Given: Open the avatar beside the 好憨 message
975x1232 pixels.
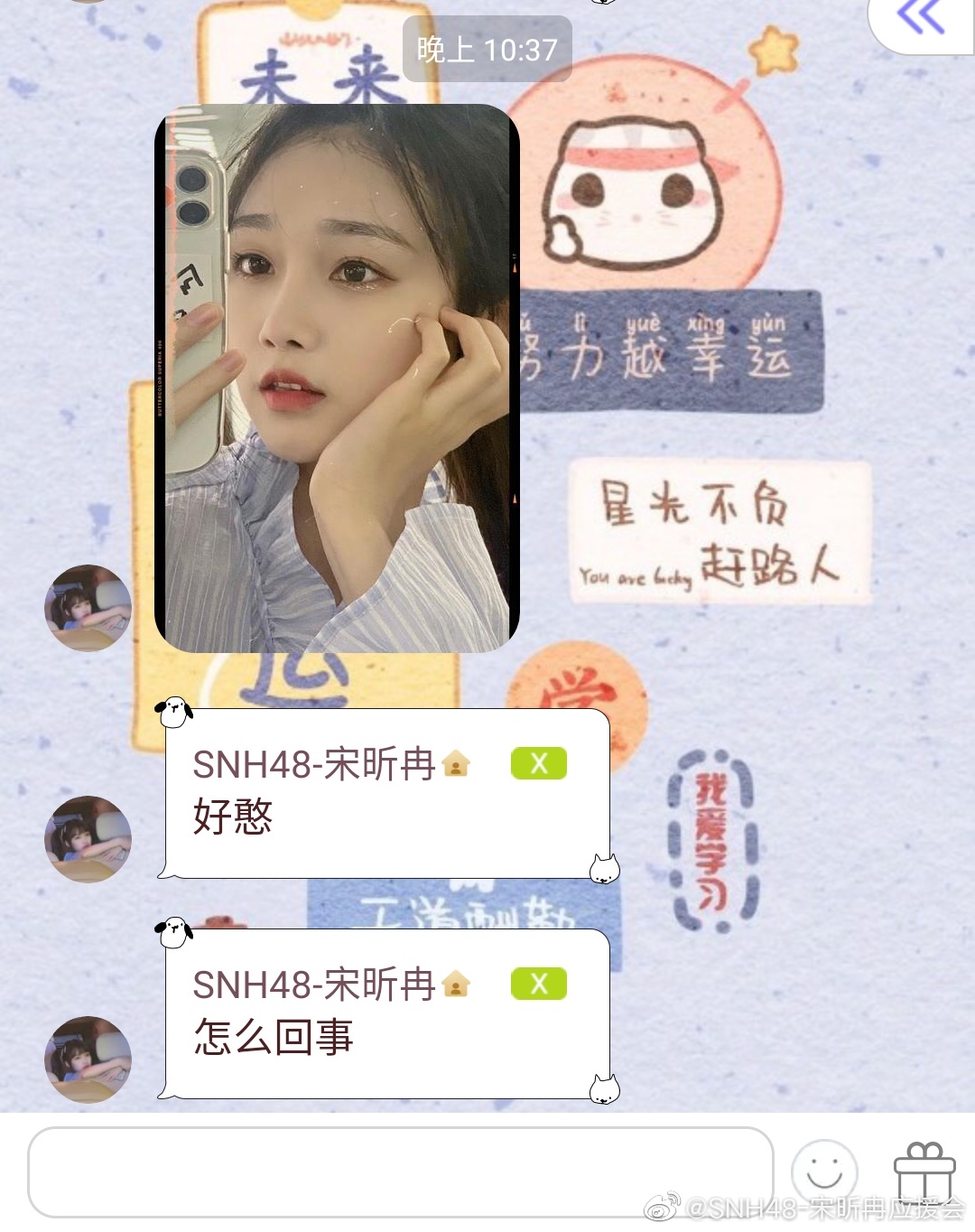Looking at the screenshot, I should pyautogui.click(x=88, y=838).
